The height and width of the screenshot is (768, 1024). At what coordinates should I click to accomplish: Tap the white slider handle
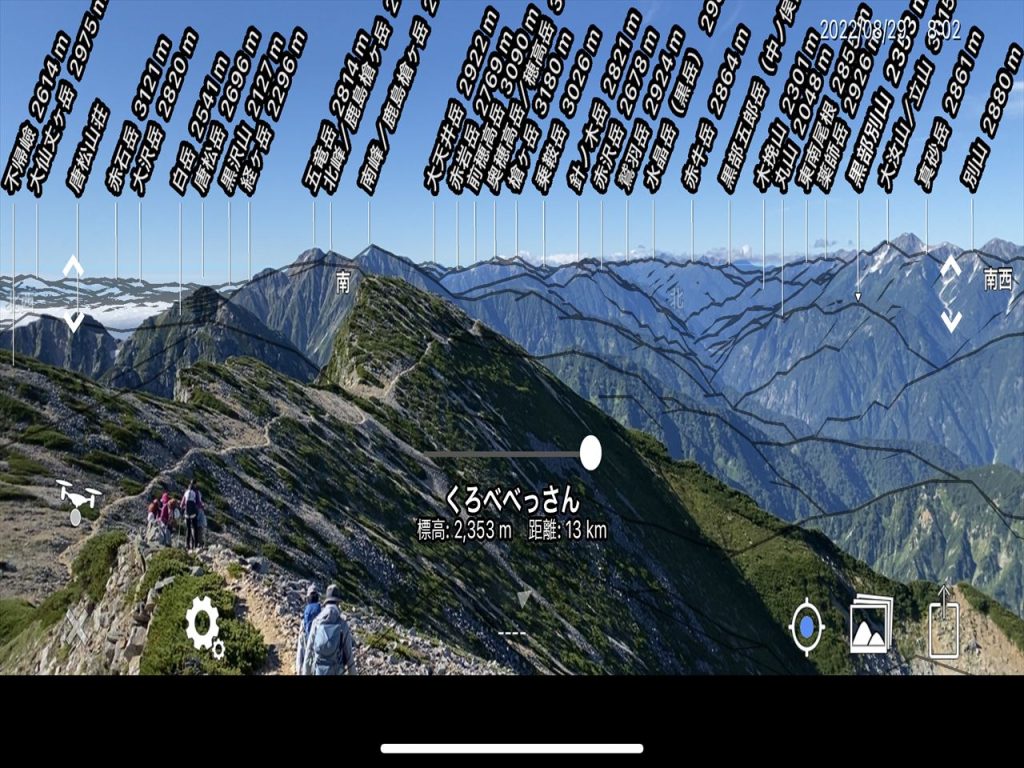pos(591,453)
